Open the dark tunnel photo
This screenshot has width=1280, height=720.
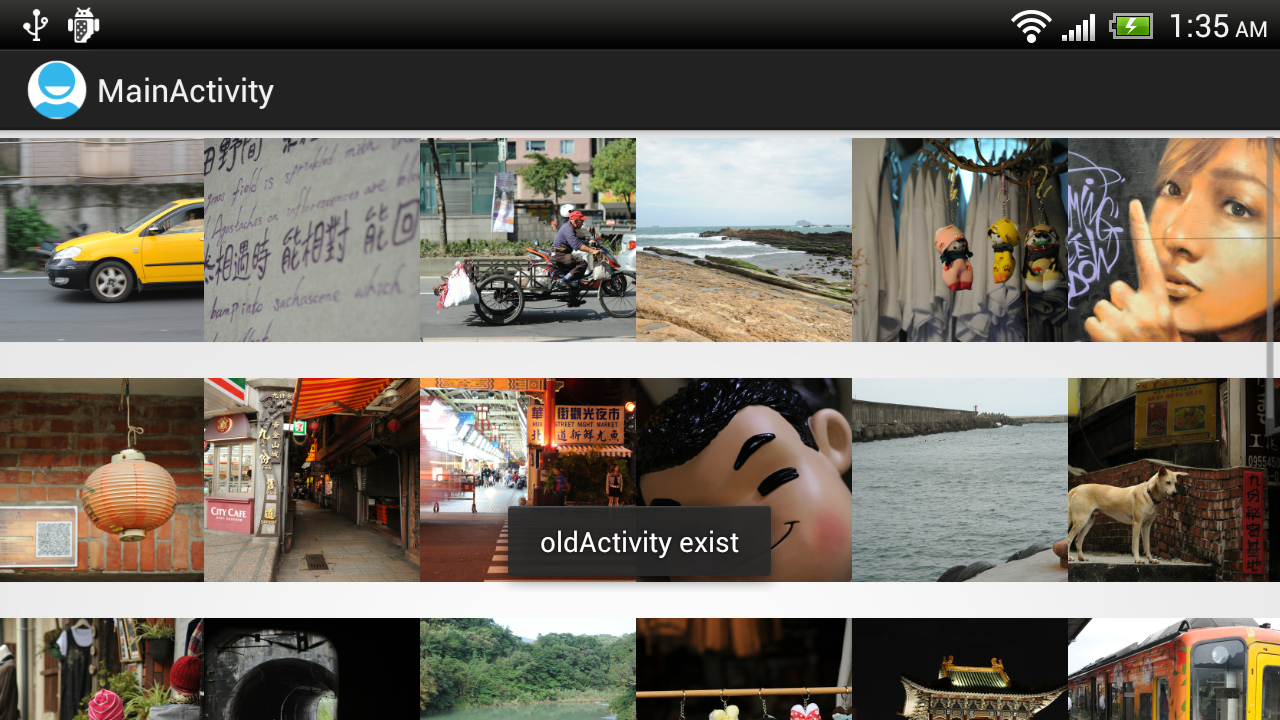click(x=312, y=669)
